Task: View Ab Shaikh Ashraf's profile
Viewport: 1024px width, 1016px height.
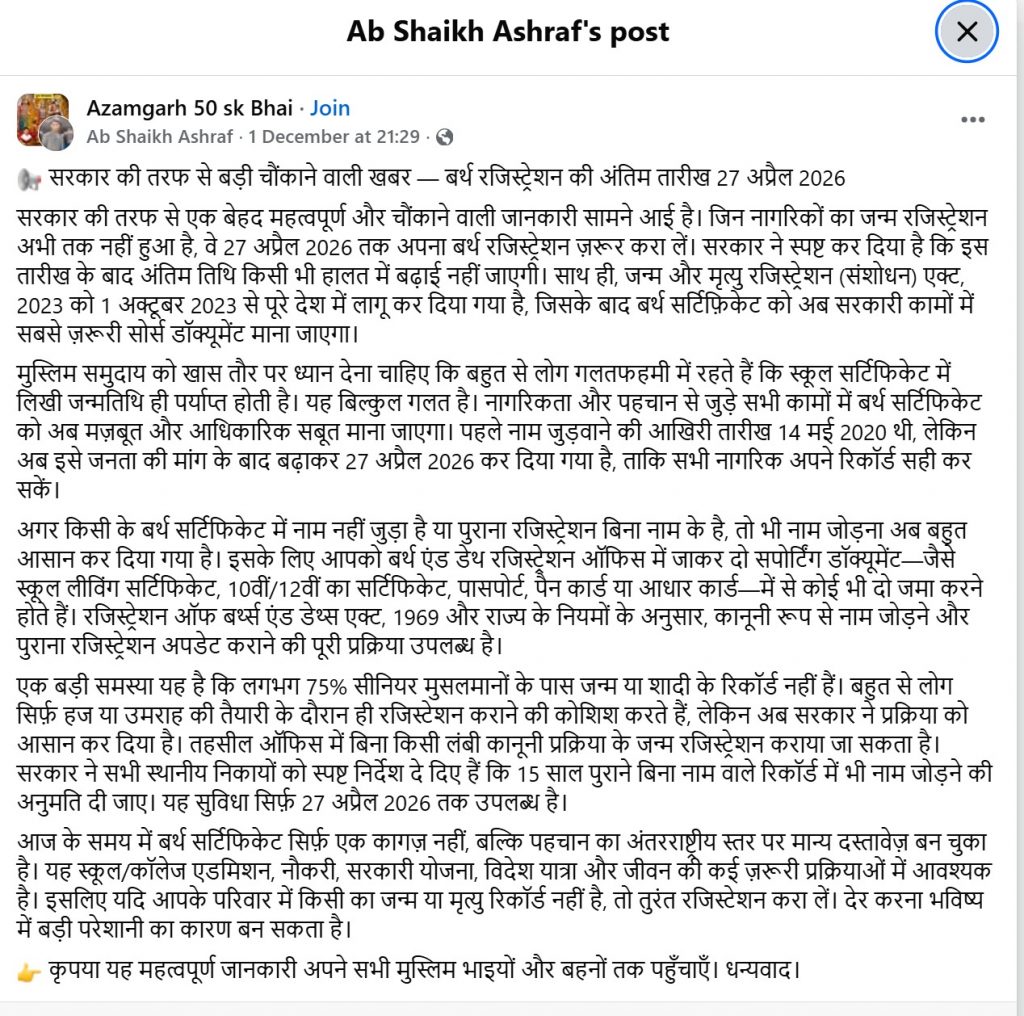Action: [x=160, y=136]
